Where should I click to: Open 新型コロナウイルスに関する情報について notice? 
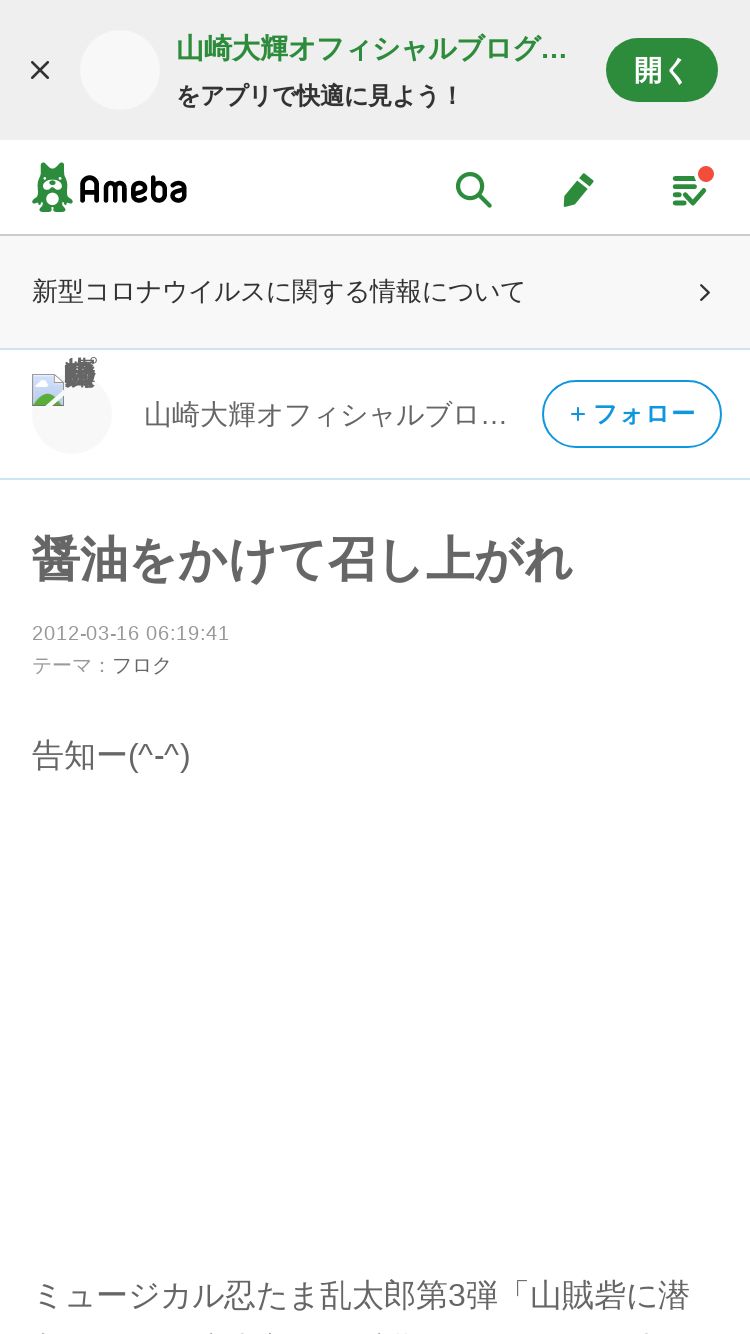click(375, 292)
